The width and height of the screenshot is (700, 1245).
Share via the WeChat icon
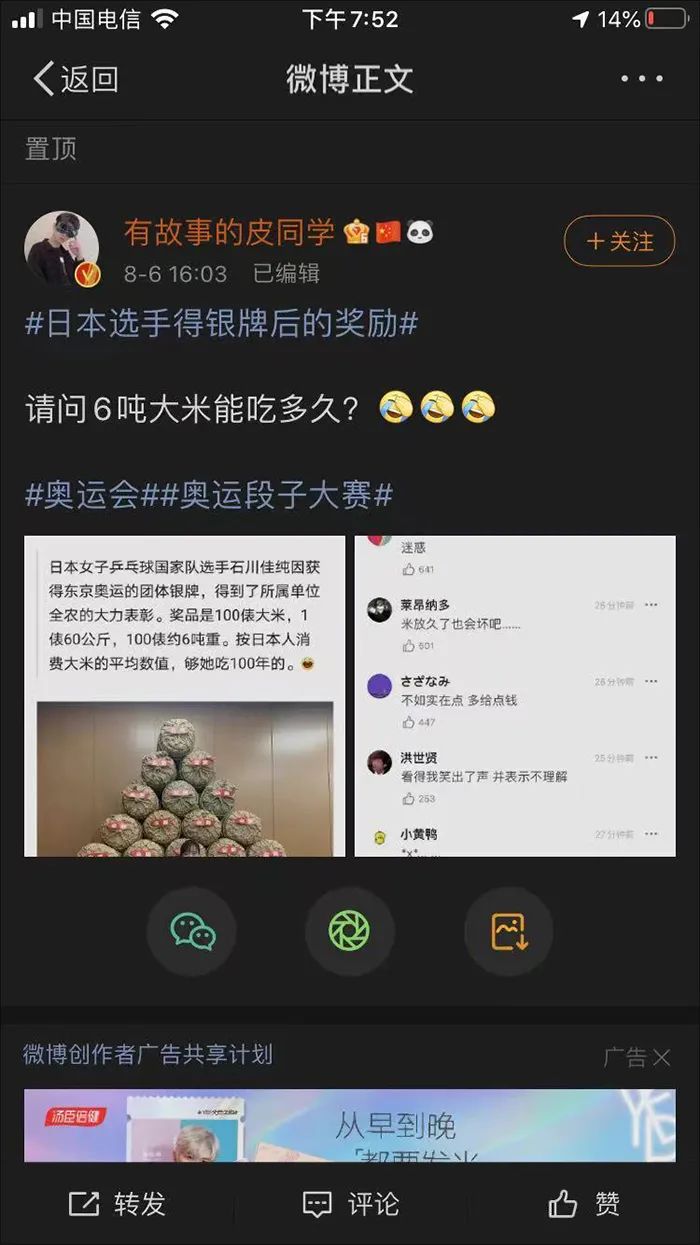192,932
